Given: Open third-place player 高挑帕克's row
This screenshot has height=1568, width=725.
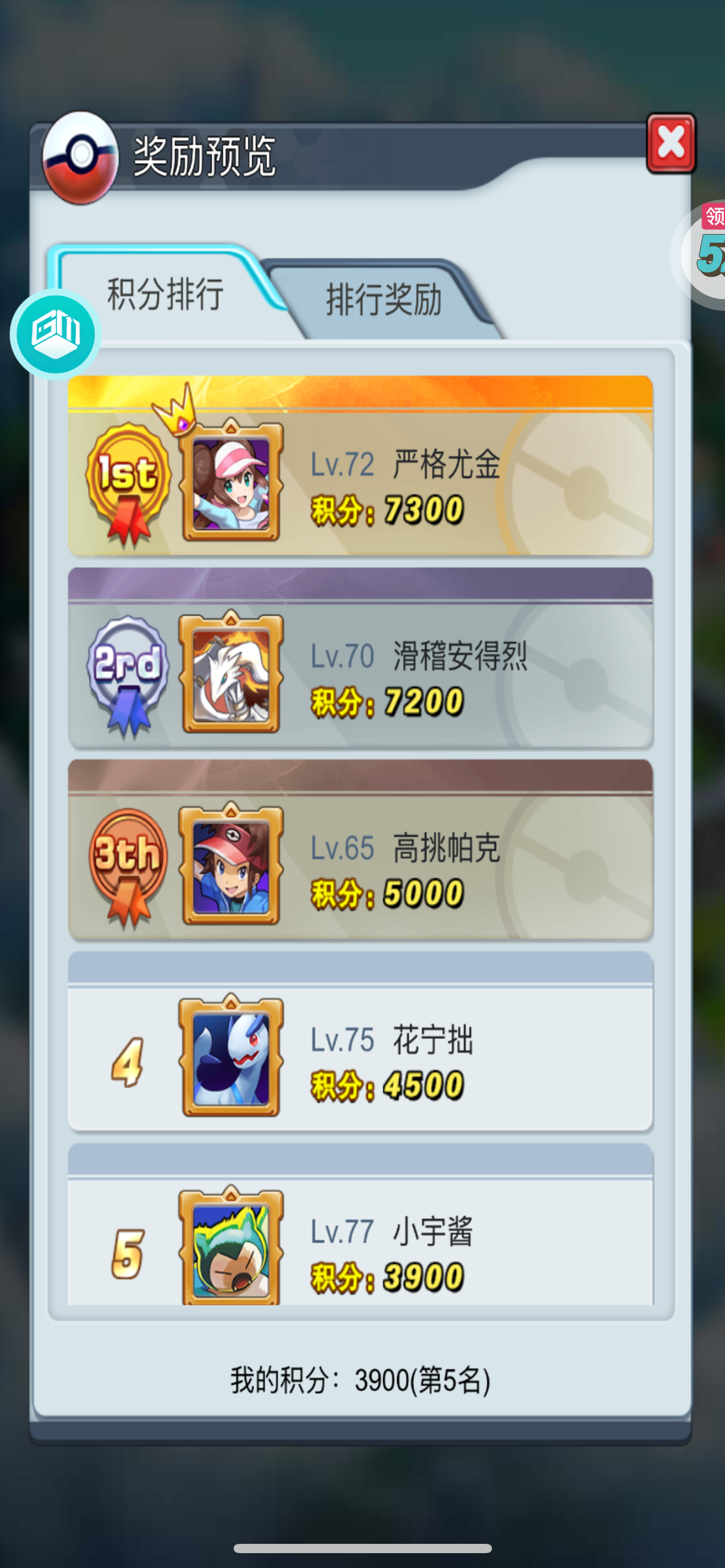Looking at the screenshot, I should click(x=360, y=850).
